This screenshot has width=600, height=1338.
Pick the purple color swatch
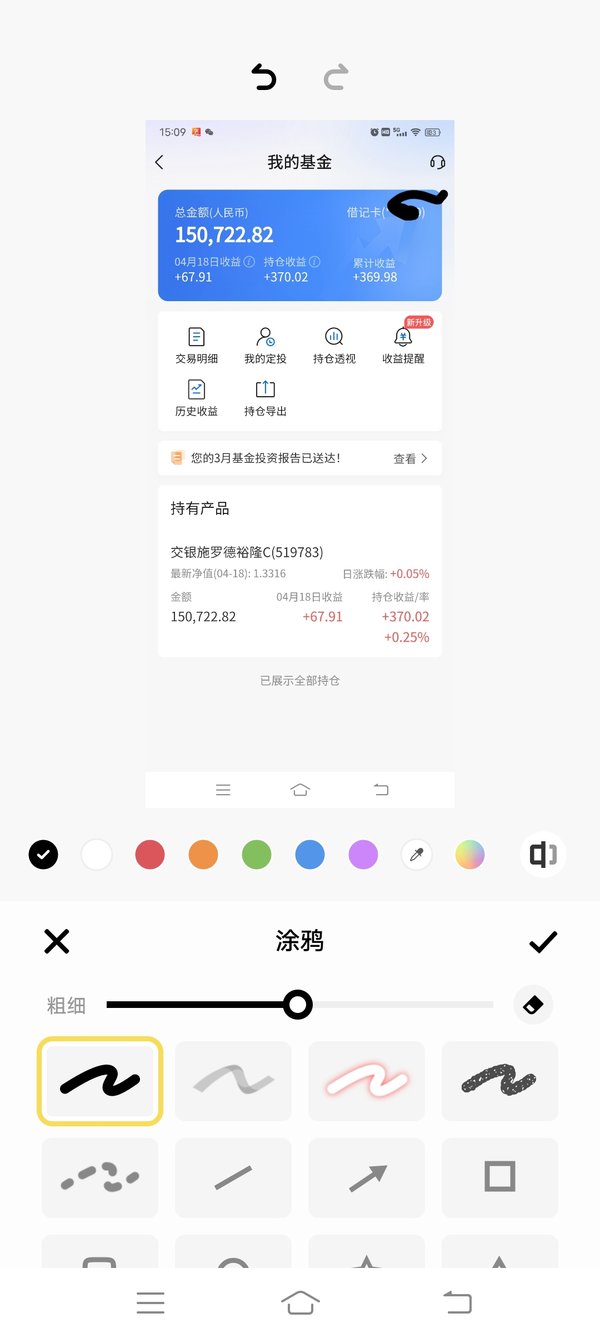(363, 855)
